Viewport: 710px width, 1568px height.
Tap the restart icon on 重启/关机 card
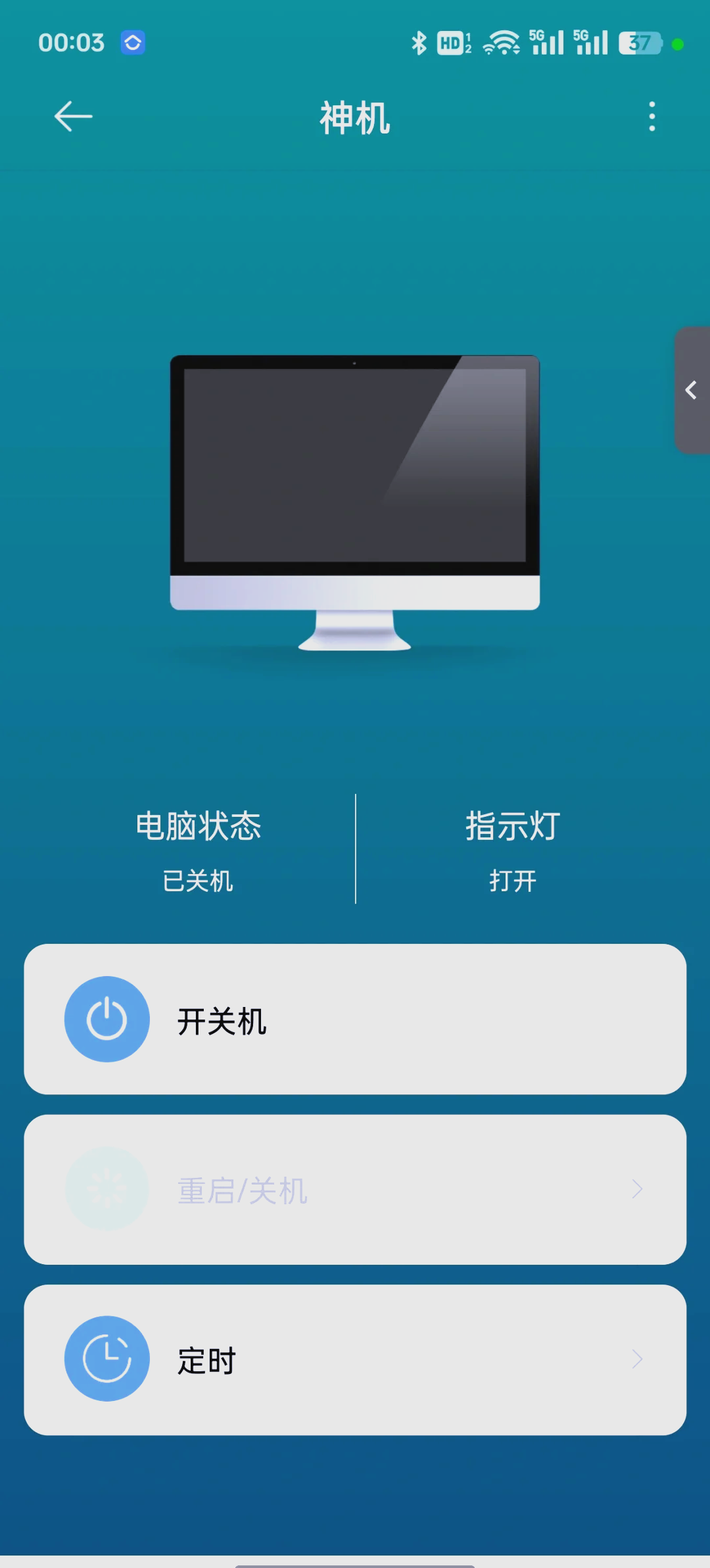107,1188
